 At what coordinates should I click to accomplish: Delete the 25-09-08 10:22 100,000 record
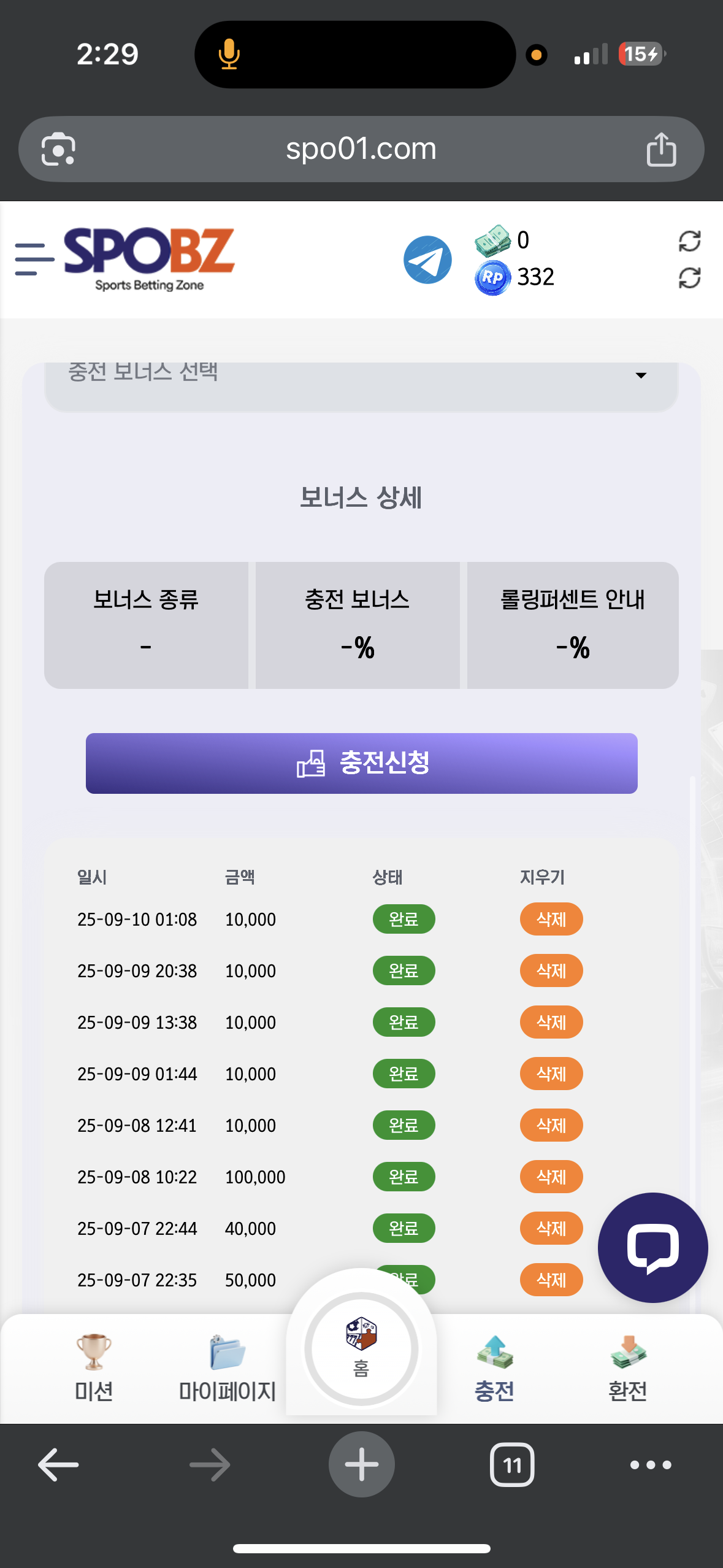[551, 1177]
